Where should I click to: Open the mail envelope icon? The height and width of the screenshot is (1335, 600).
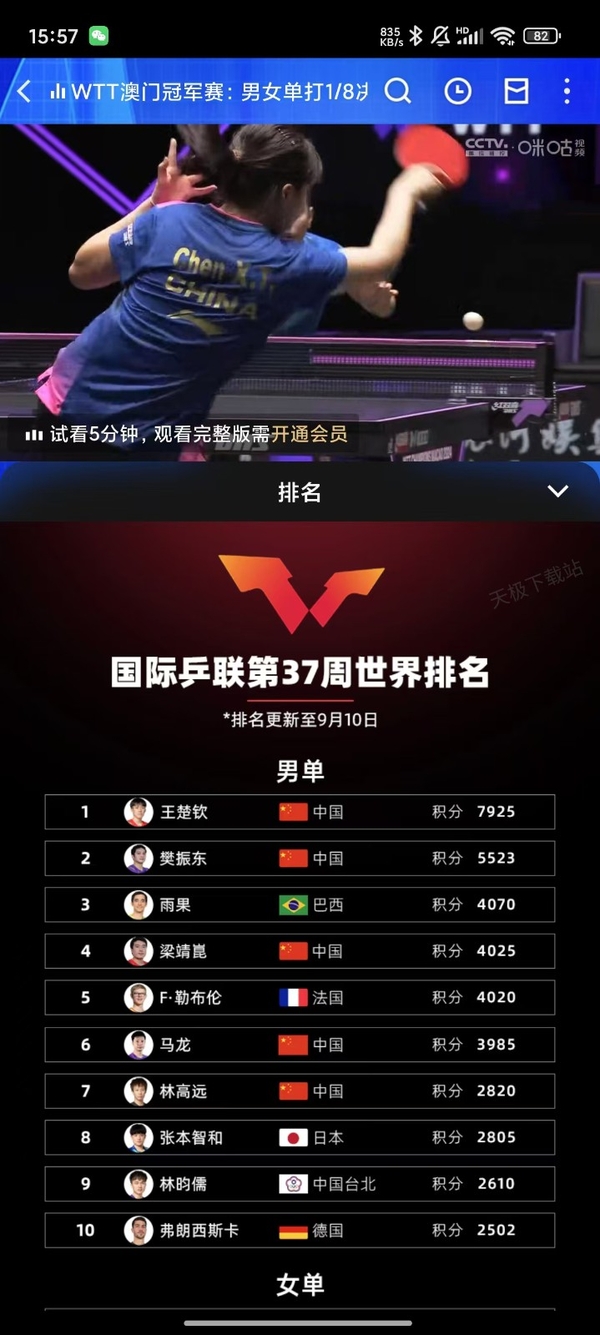(516, 92)
